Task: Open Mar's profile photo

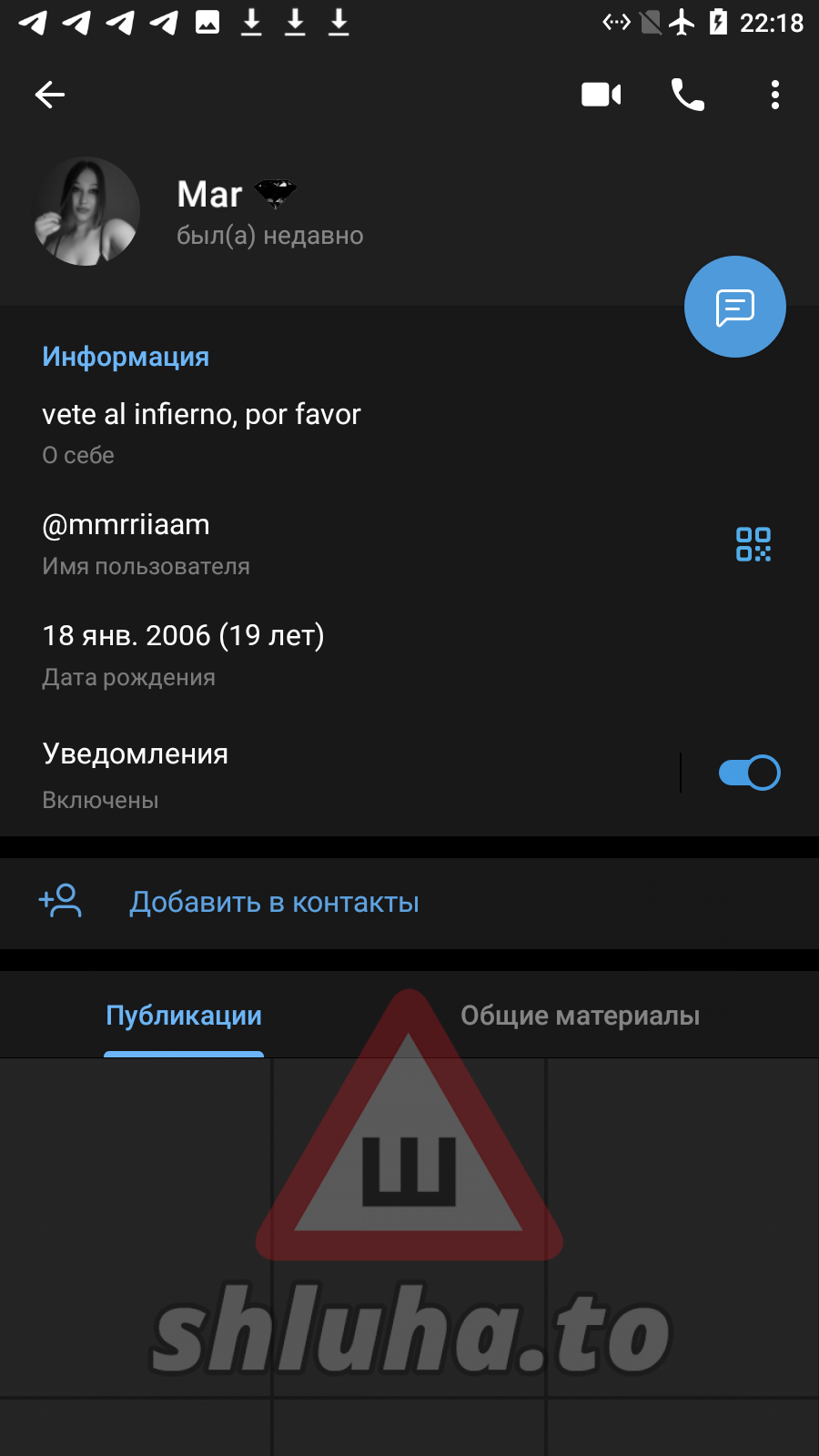Action: [86, 211]
